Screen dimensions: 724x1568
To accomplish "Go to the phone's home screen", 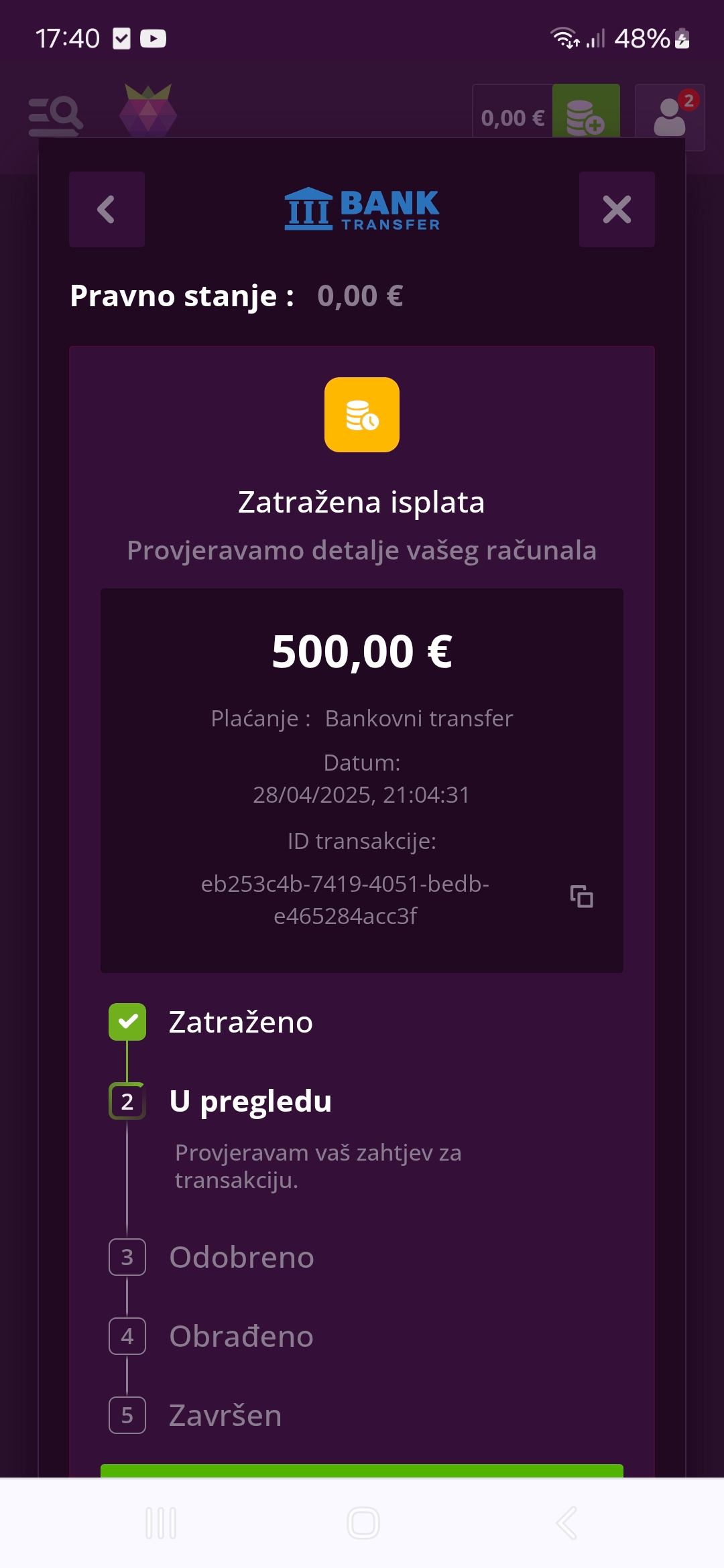I will point(363,1523).
